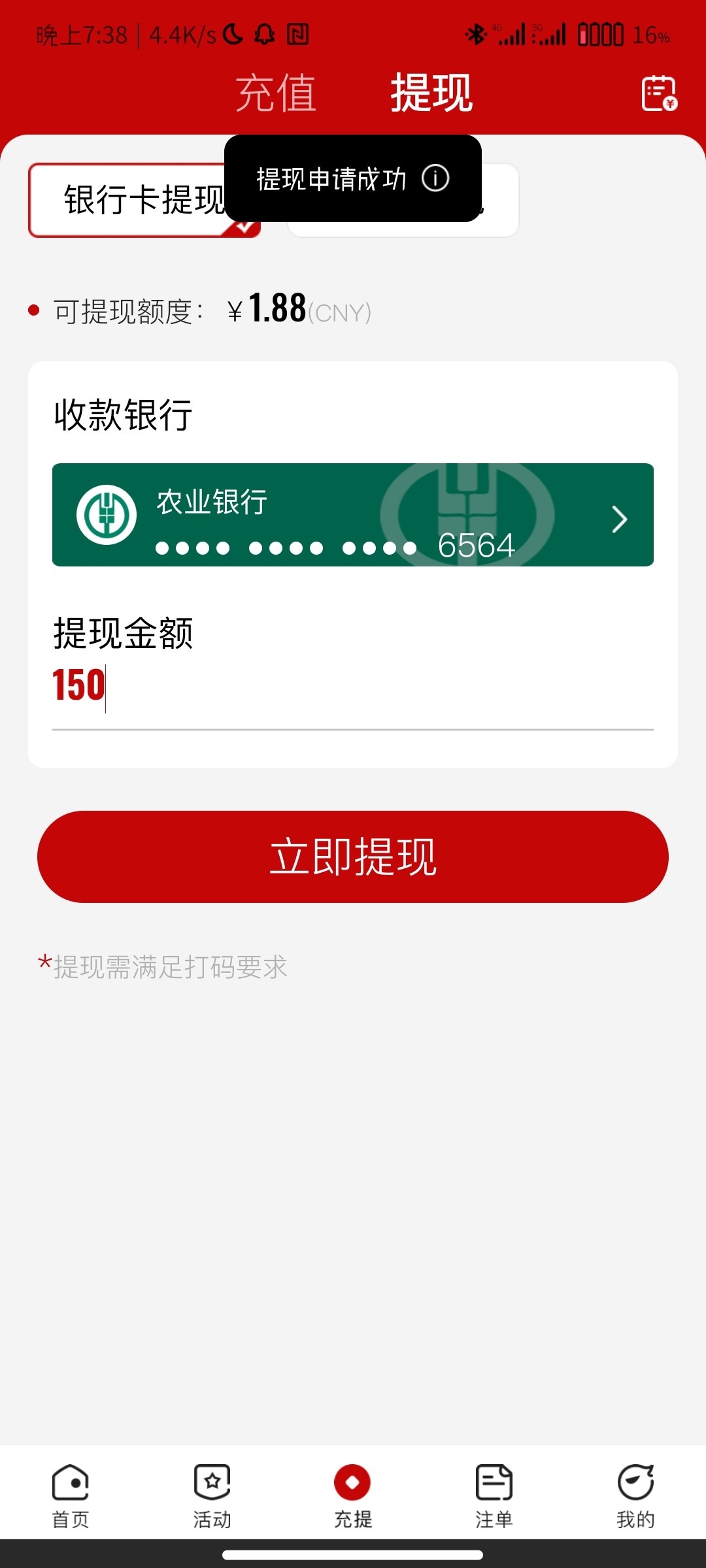Switch to the 充值 tab
Screen dimensions: 706x1568
point(276,93)
